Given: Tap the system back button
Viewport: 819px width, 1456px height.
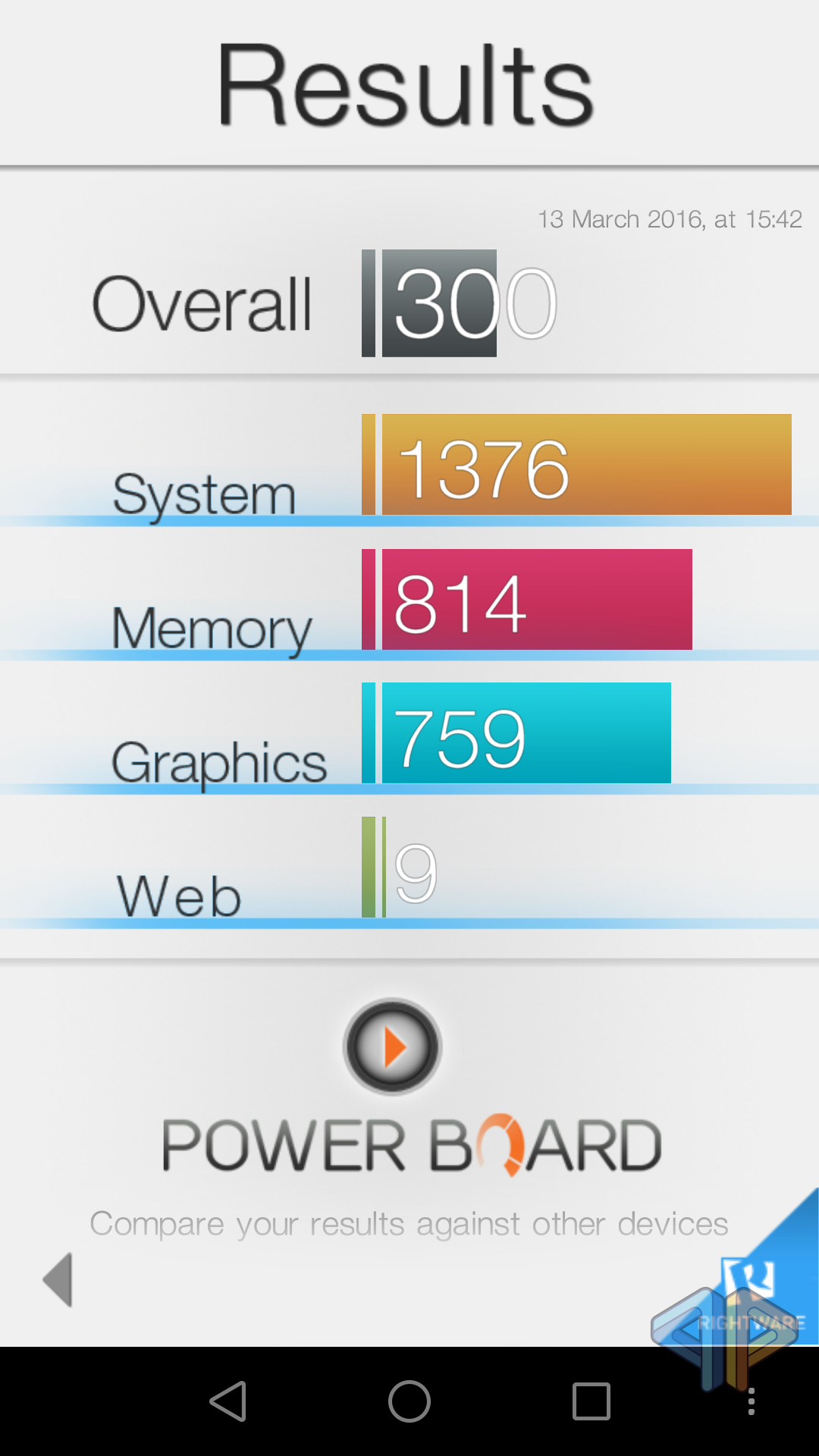Looking at the screenshot, I should [228, 1401].
